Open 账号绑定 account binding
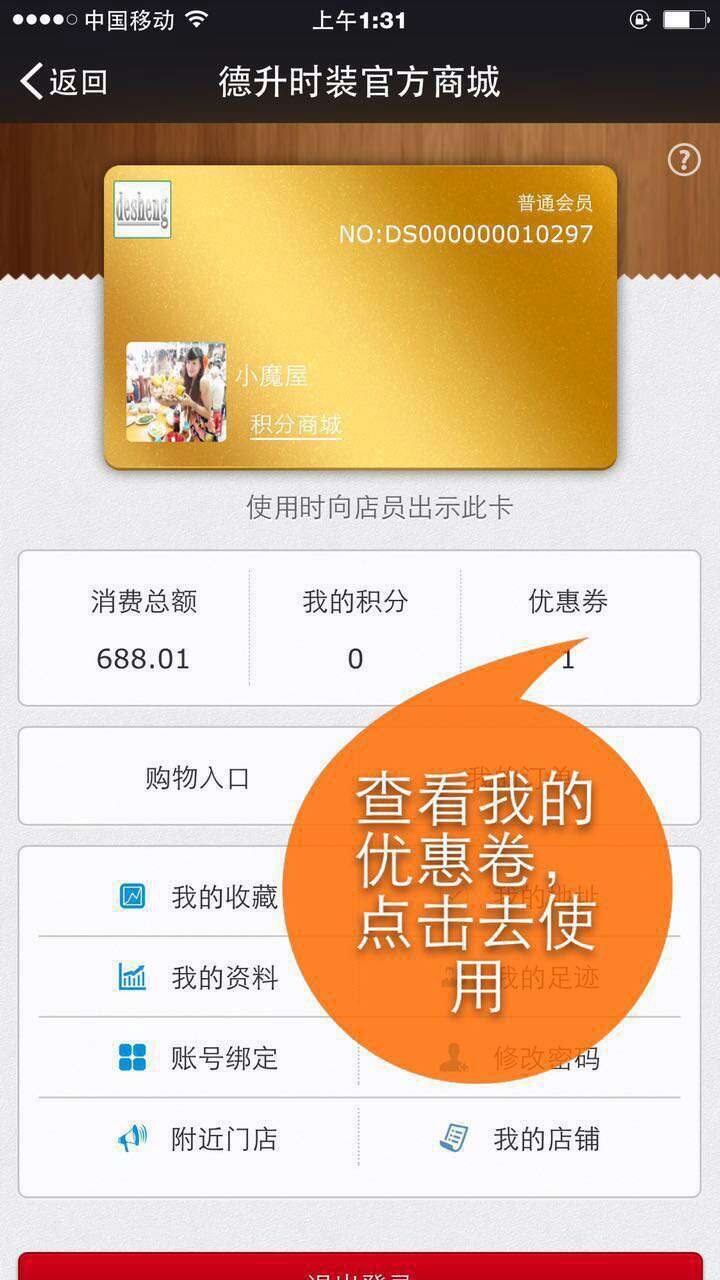720x1280 pixels. click(x=198, y=1057)
